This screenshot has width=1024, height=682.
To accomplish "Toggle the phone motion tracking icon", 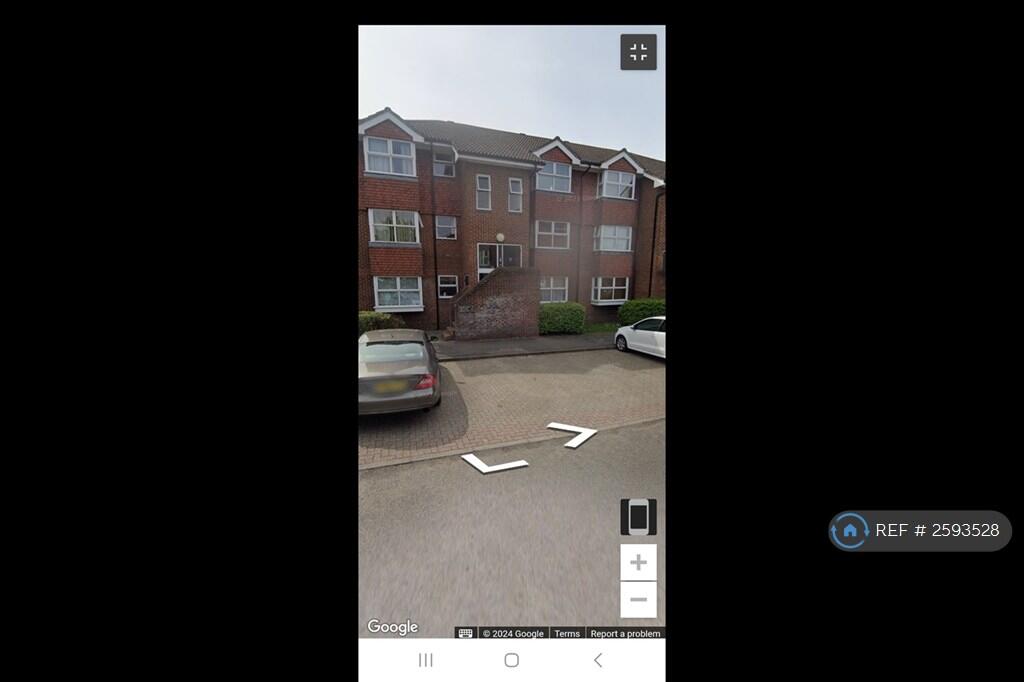I will (x=638, y=517).
